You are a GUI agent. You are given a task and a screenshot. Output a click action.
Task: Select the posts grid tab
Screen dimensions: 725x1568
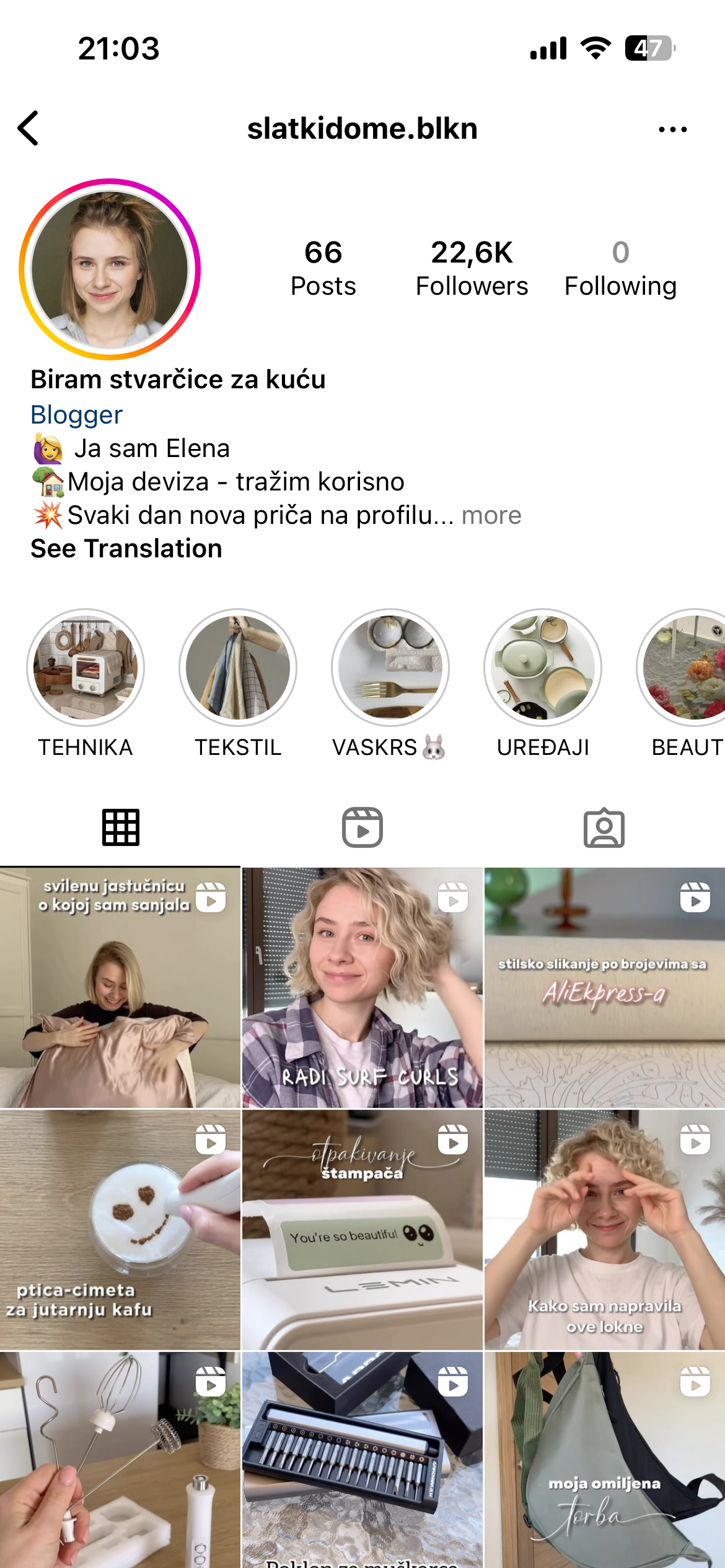click(x=121, y=827)
